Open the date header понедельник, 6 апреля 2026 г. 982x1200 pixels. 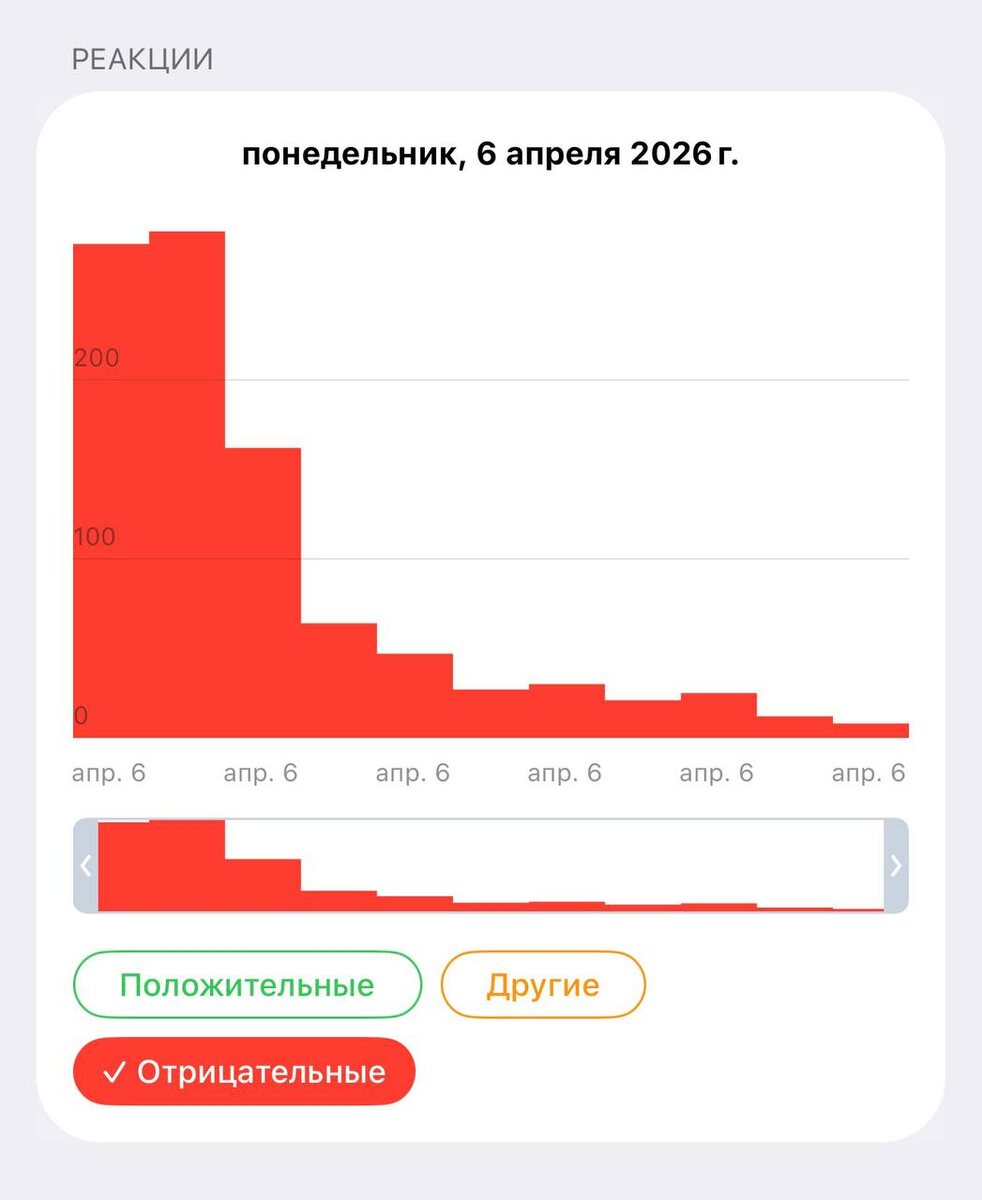coord(491,153)
